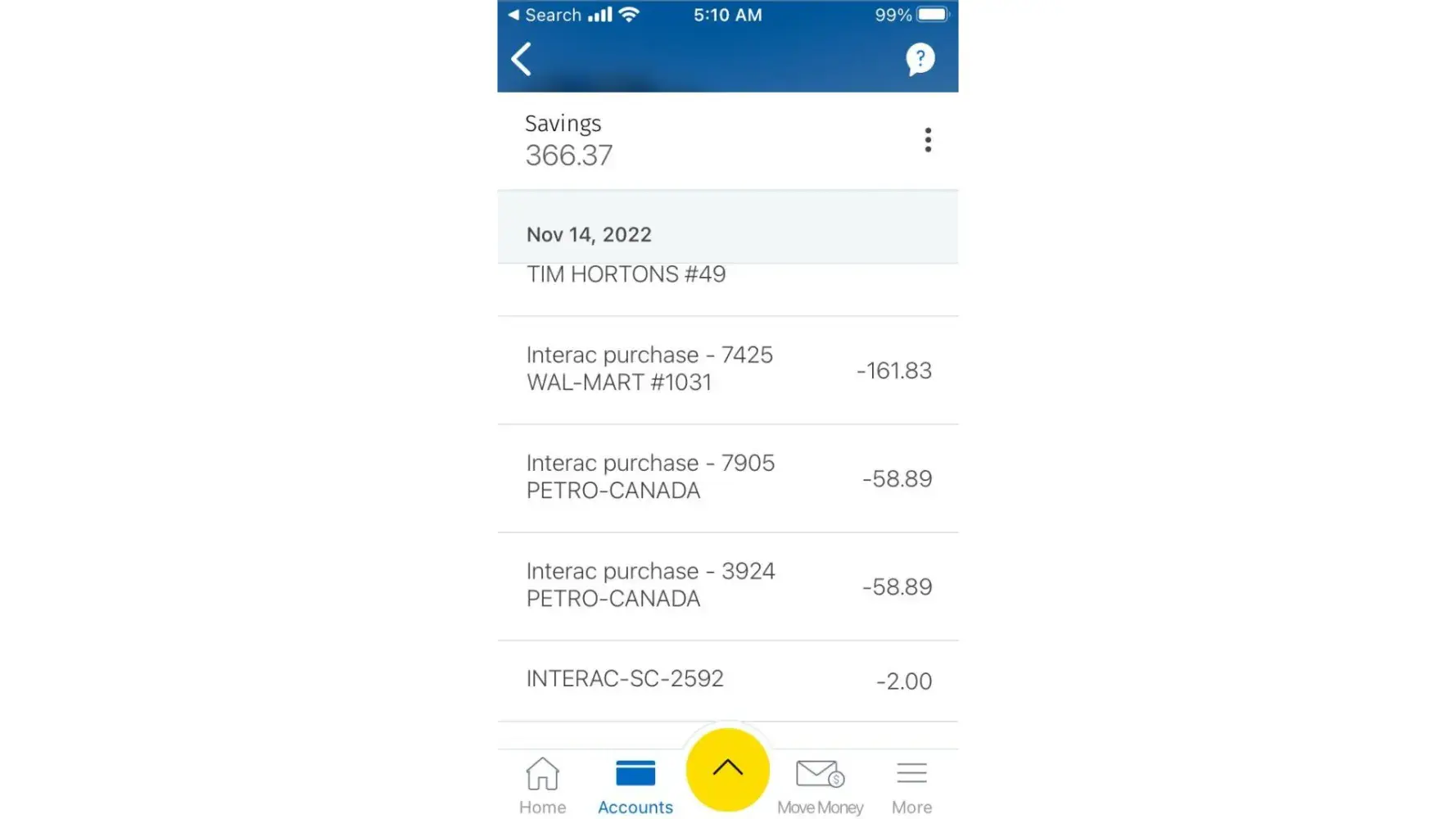The width and height of the screenshot is (1456, 819).
Task: Switch to the Home tab
Action: pos(542,785)
